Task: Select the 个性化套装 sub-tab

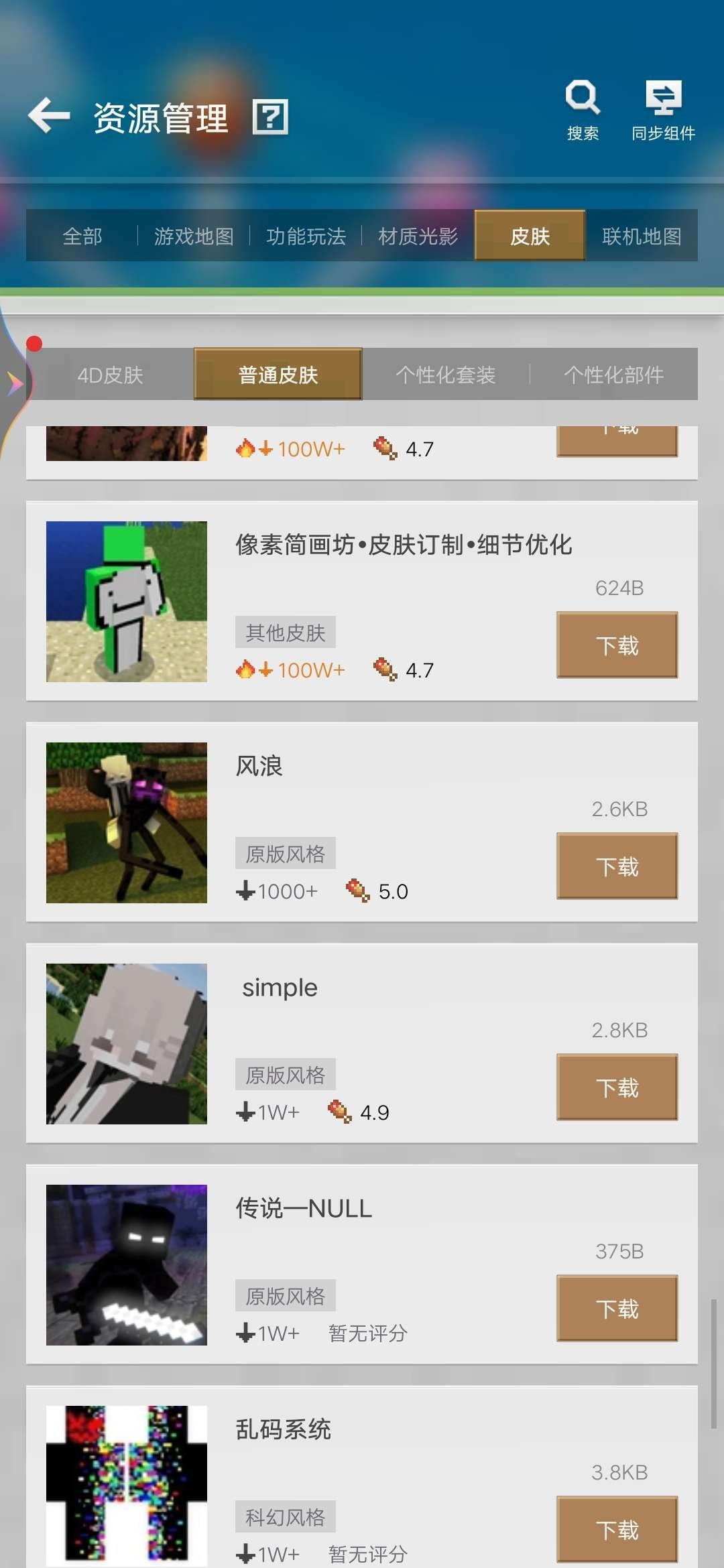Action: click(446, 375)
